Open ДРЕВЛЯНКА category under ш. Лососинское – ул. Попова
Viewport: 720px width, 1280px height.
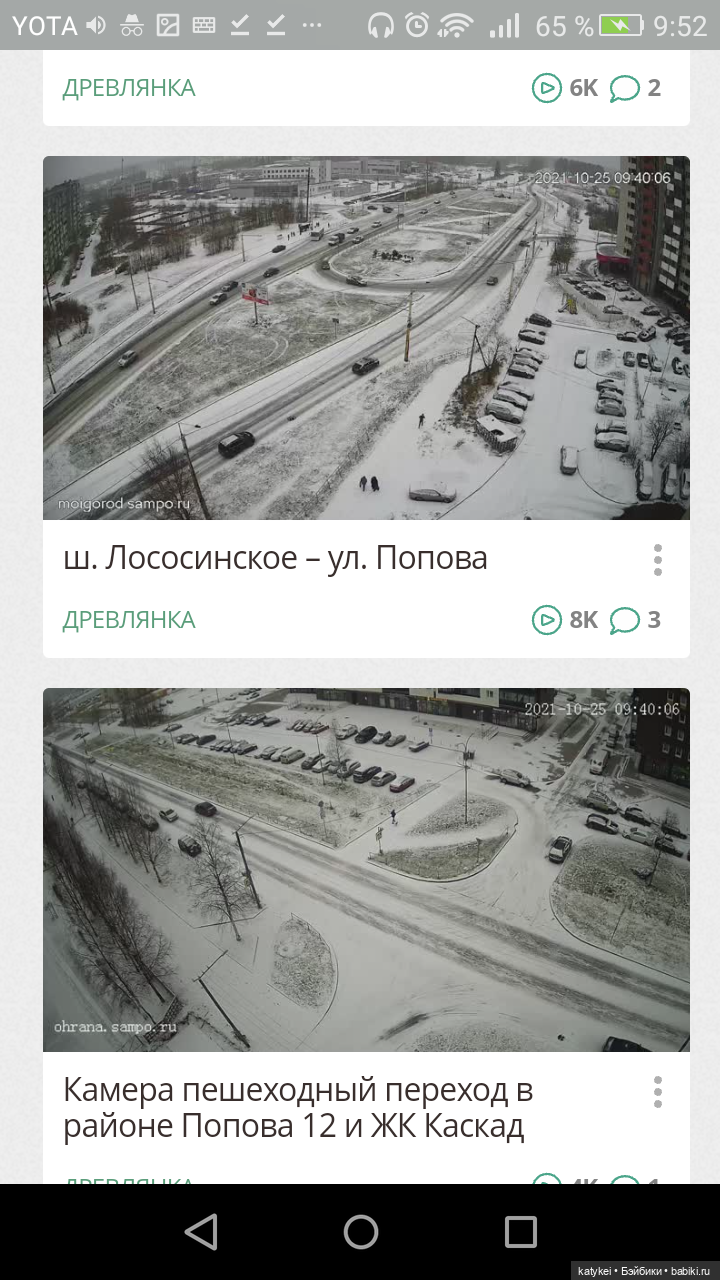pos(129,620)
